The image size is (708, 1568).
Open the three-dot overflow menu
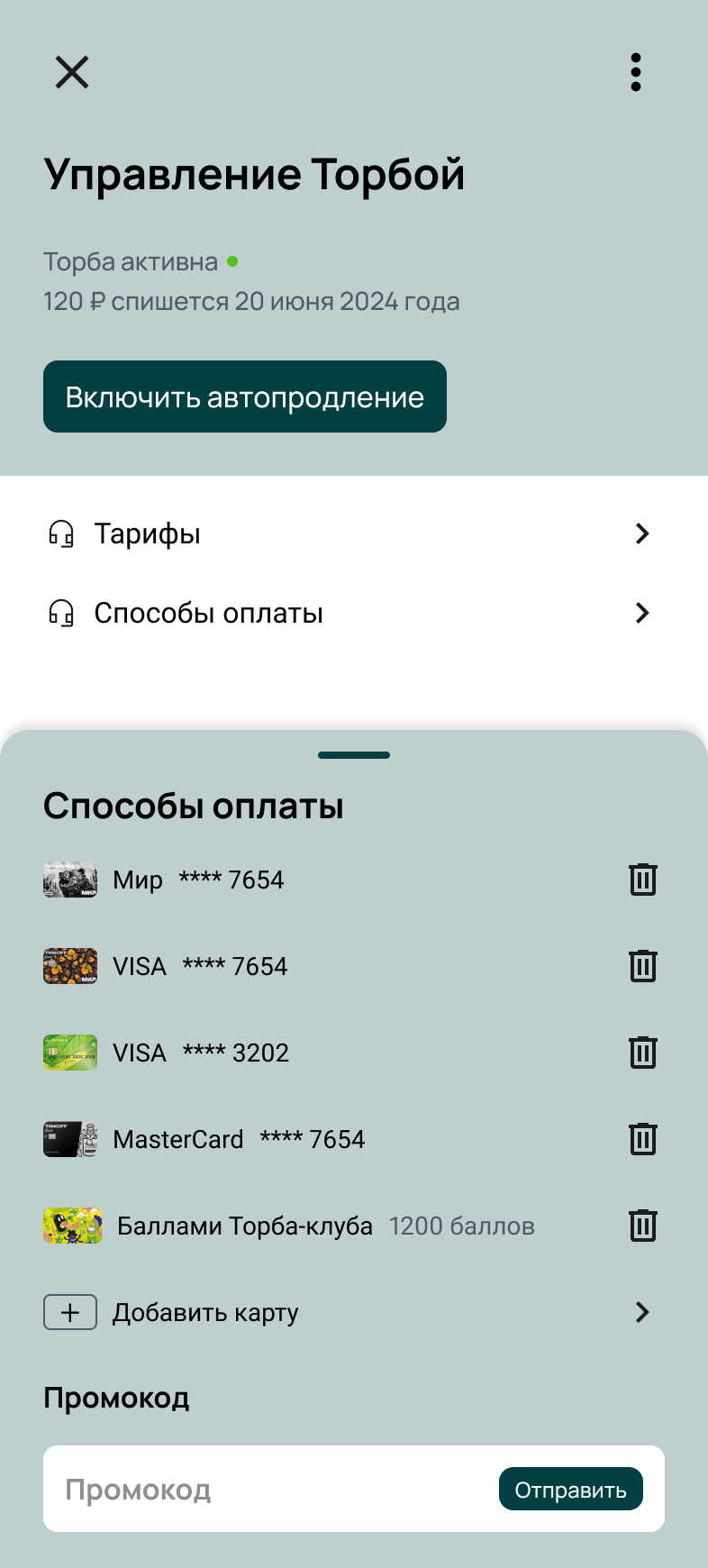(636, 72)
